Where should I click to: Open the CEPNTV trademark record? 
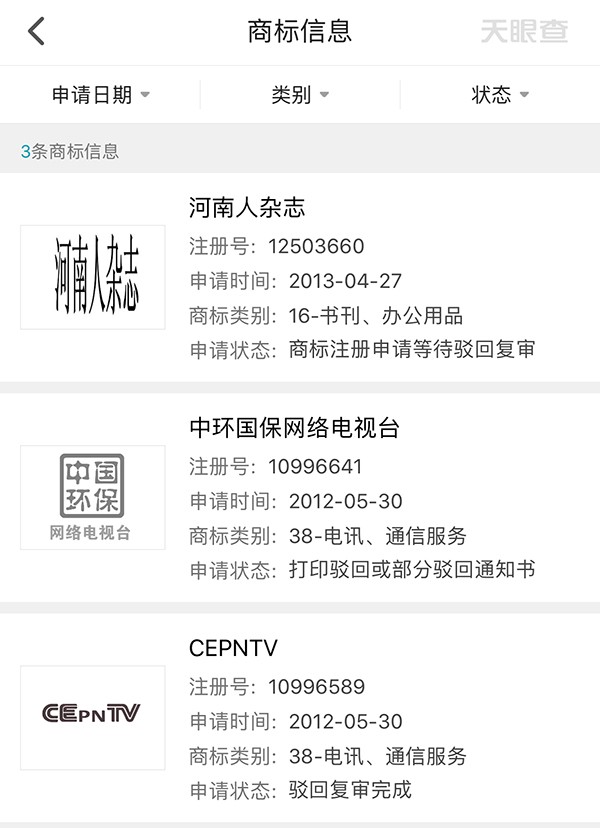click(300, 718)
